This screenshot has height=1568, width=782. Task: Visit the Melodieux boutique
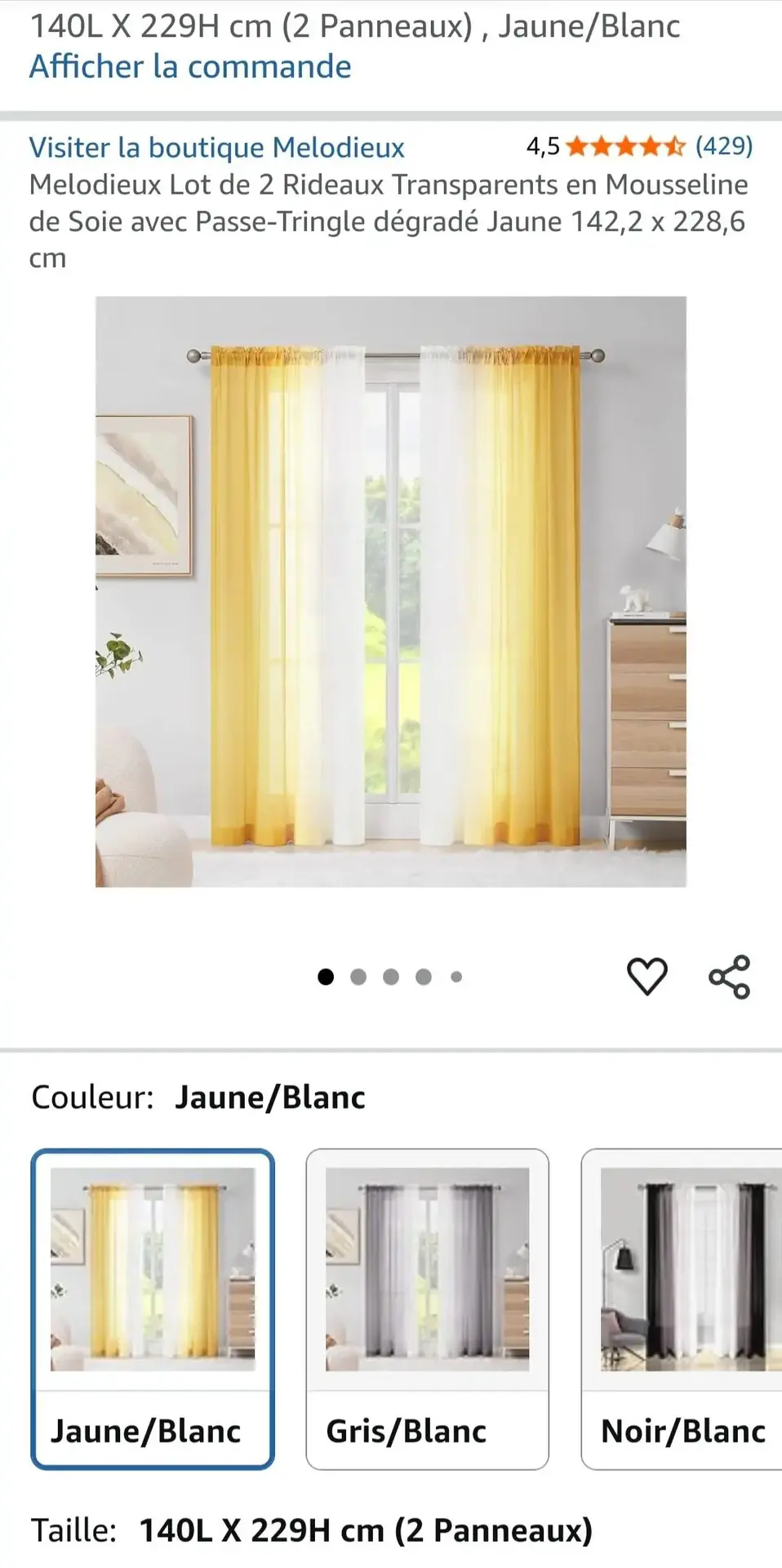pyautogui.click(x=217, y=147)
